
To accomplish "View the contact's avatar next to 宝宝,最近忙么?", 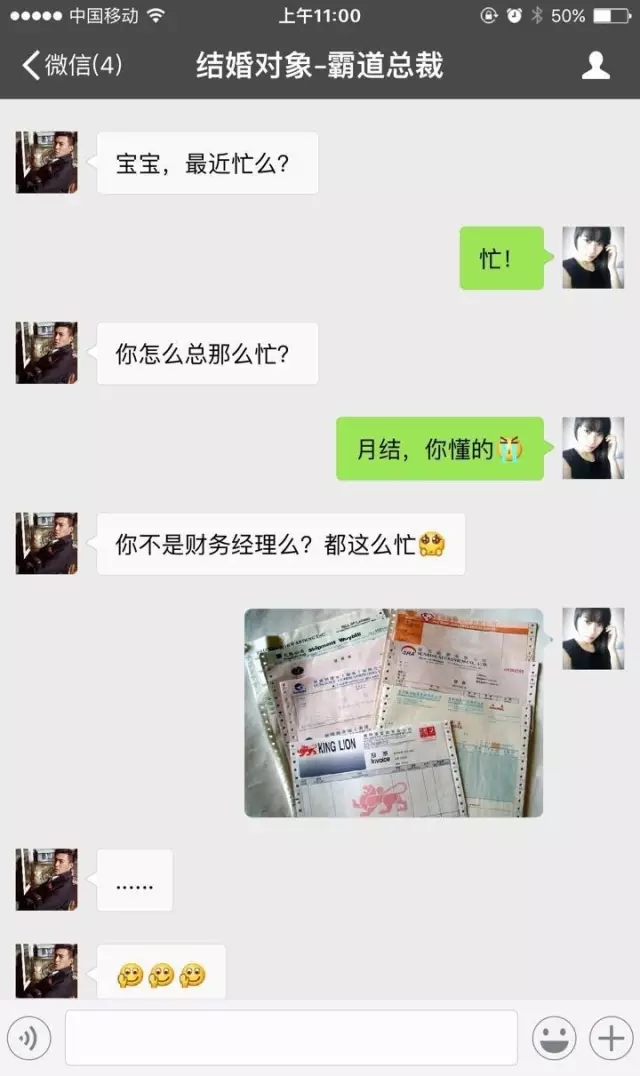I will tap(46, 162).
